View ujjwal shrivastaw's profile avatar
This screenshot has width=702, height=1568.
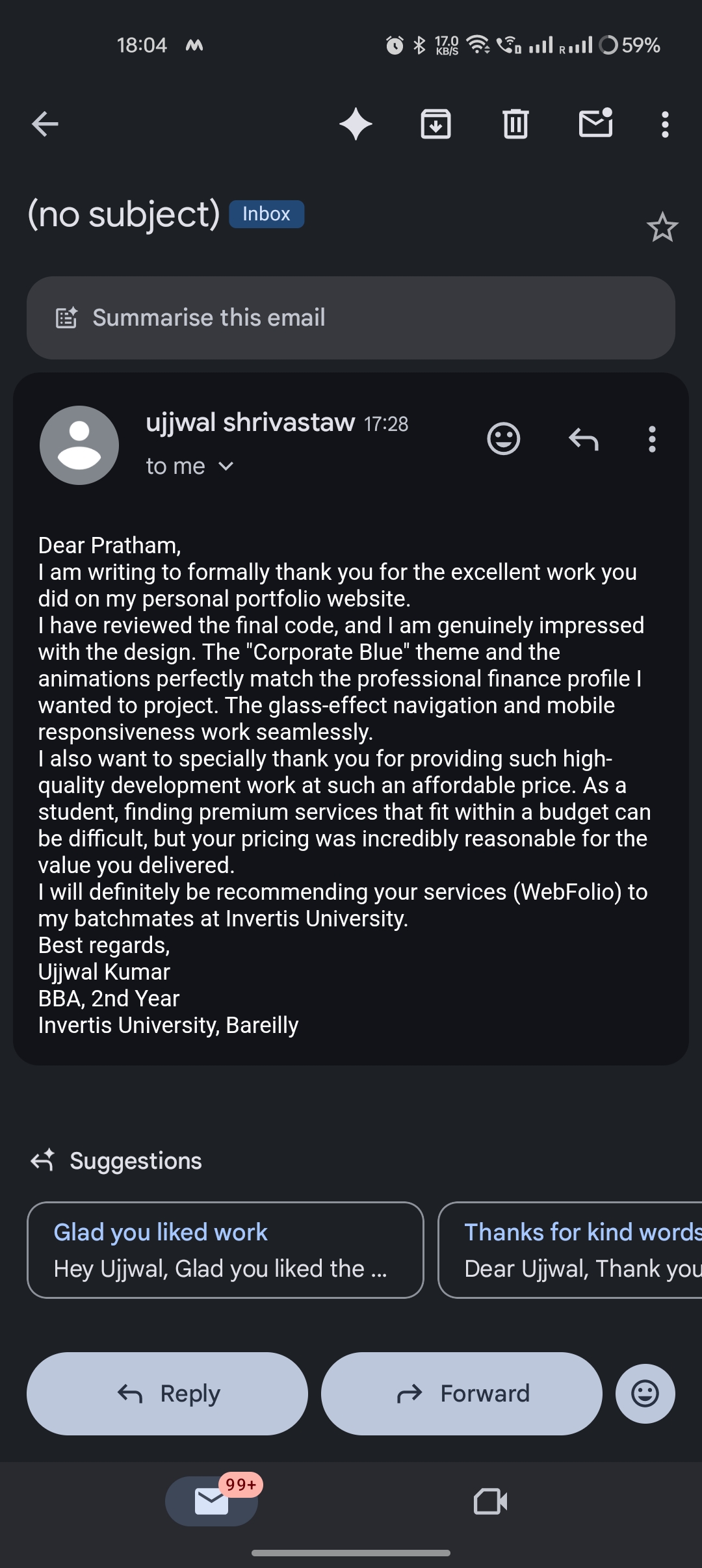(79, 445)
